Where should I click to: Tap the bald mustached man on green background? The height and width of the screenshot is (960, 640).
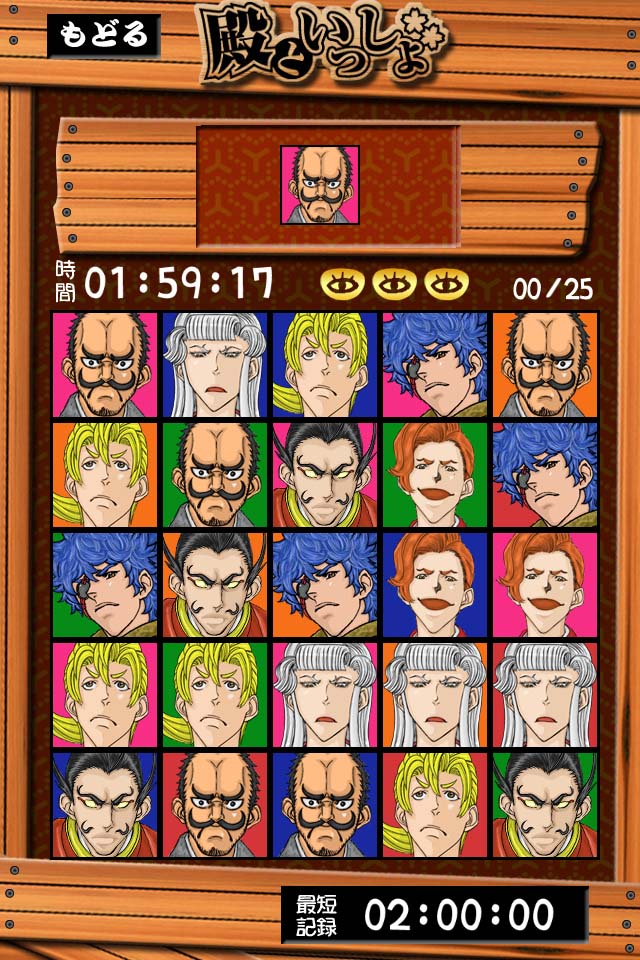[x=215, y=475]
